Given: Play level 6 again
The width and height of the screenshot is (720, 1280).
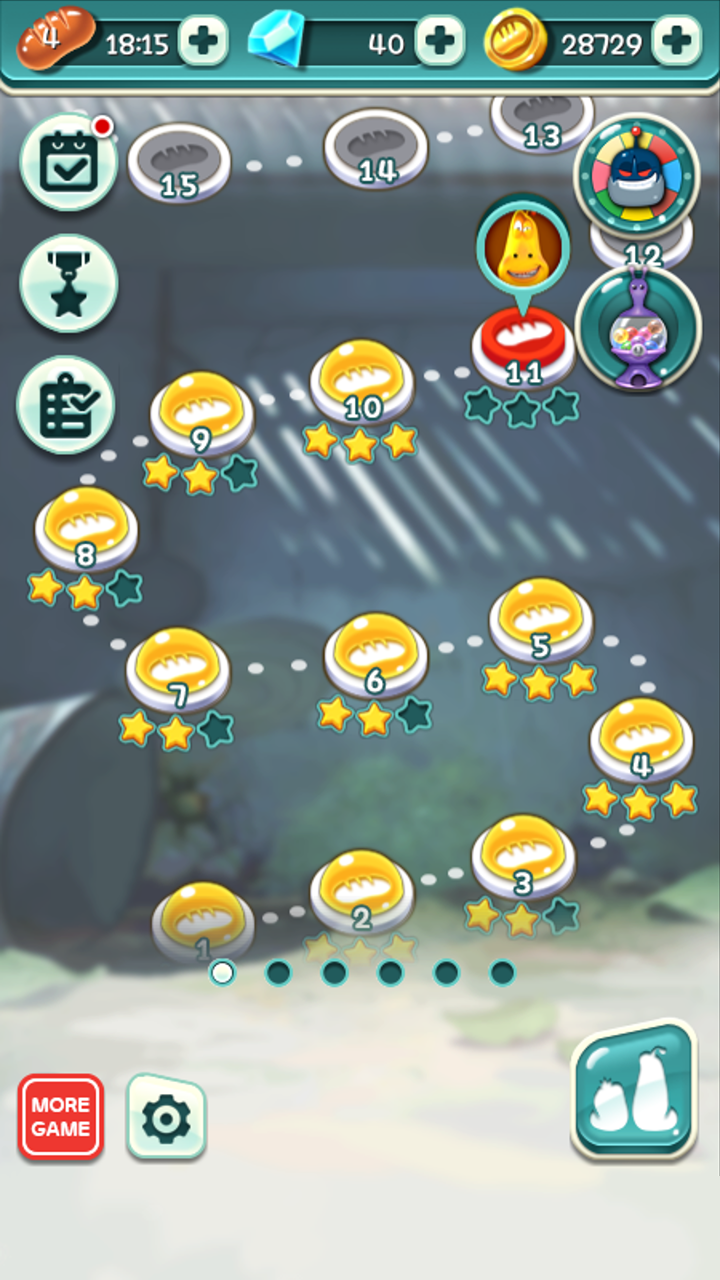Looking at the screenshot, I should pos(375,654).
